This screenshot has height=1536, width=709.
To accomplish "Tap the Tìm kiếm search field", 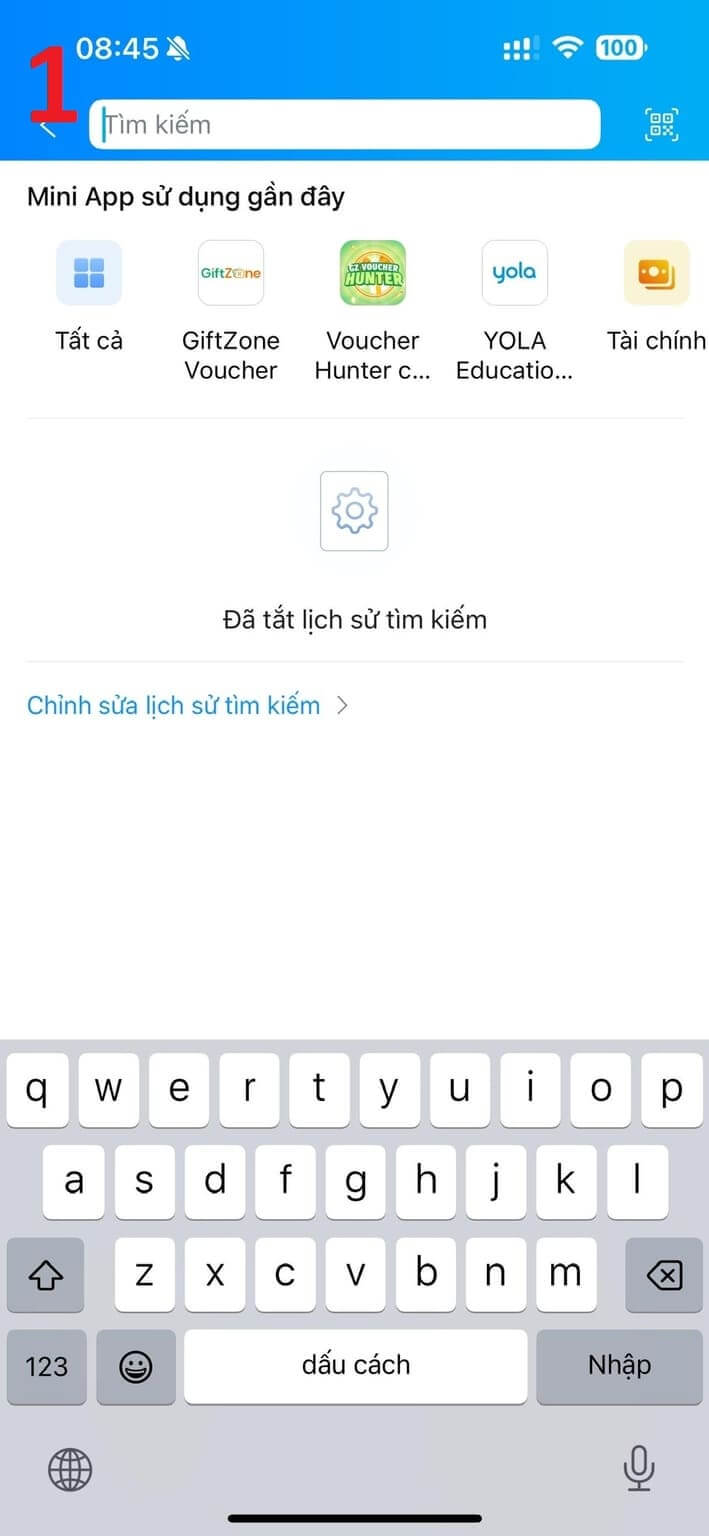I will [x=345, y=125].
